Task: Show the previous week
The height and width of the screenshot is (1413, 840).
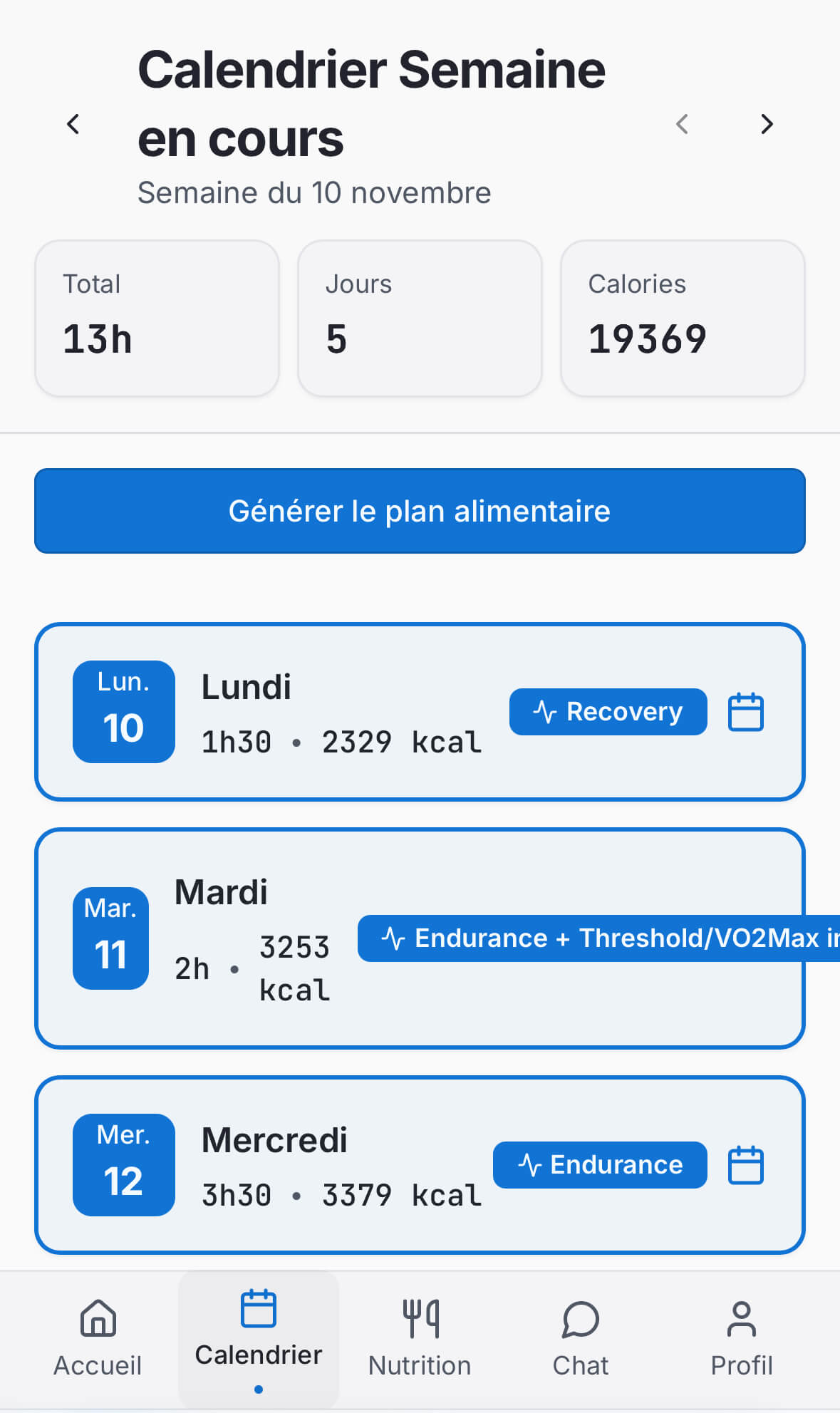Action: click(x=682, y=124)
